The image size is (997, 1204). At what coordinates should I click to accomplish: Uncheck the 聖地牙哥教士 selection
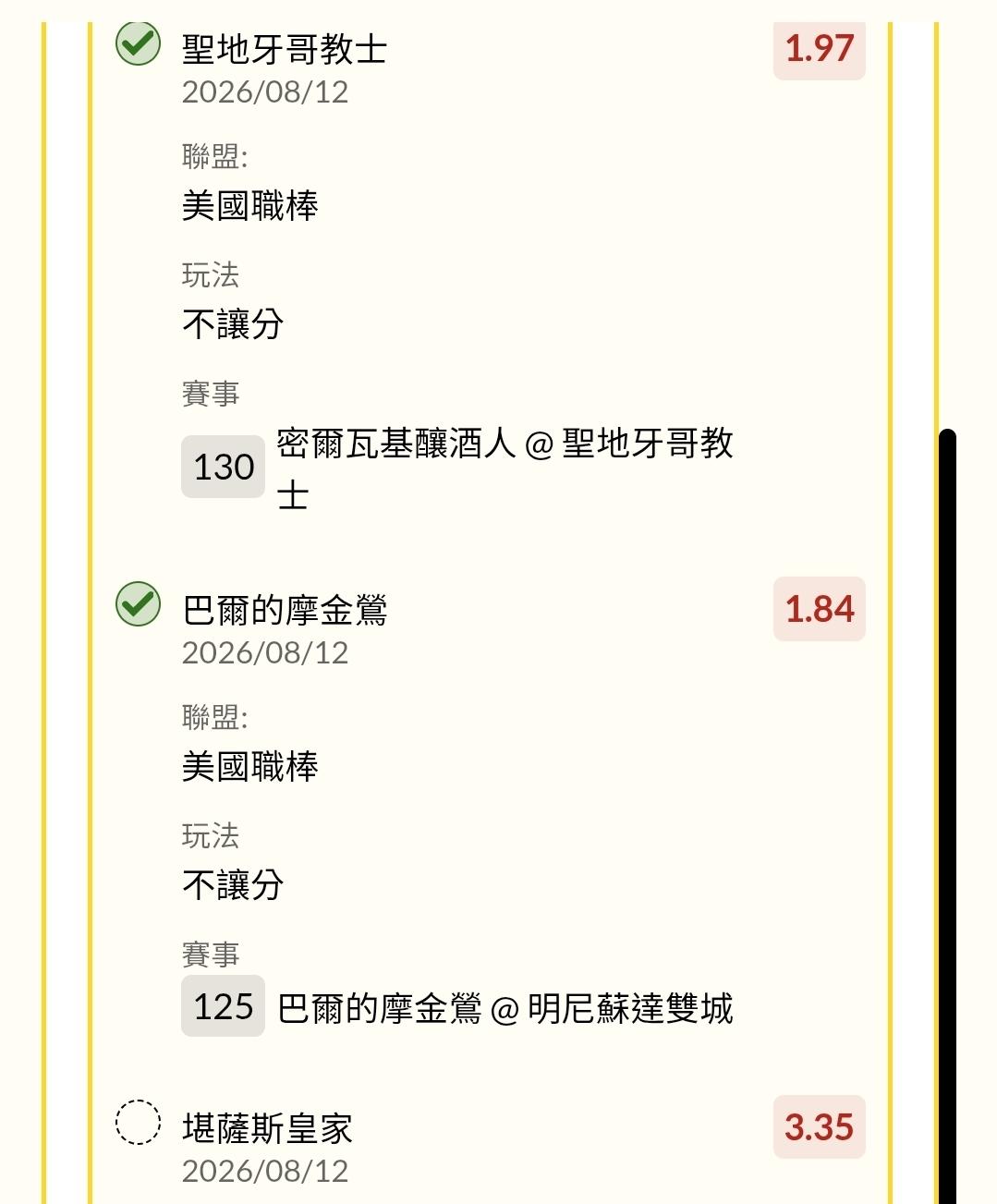pos(138,43)
